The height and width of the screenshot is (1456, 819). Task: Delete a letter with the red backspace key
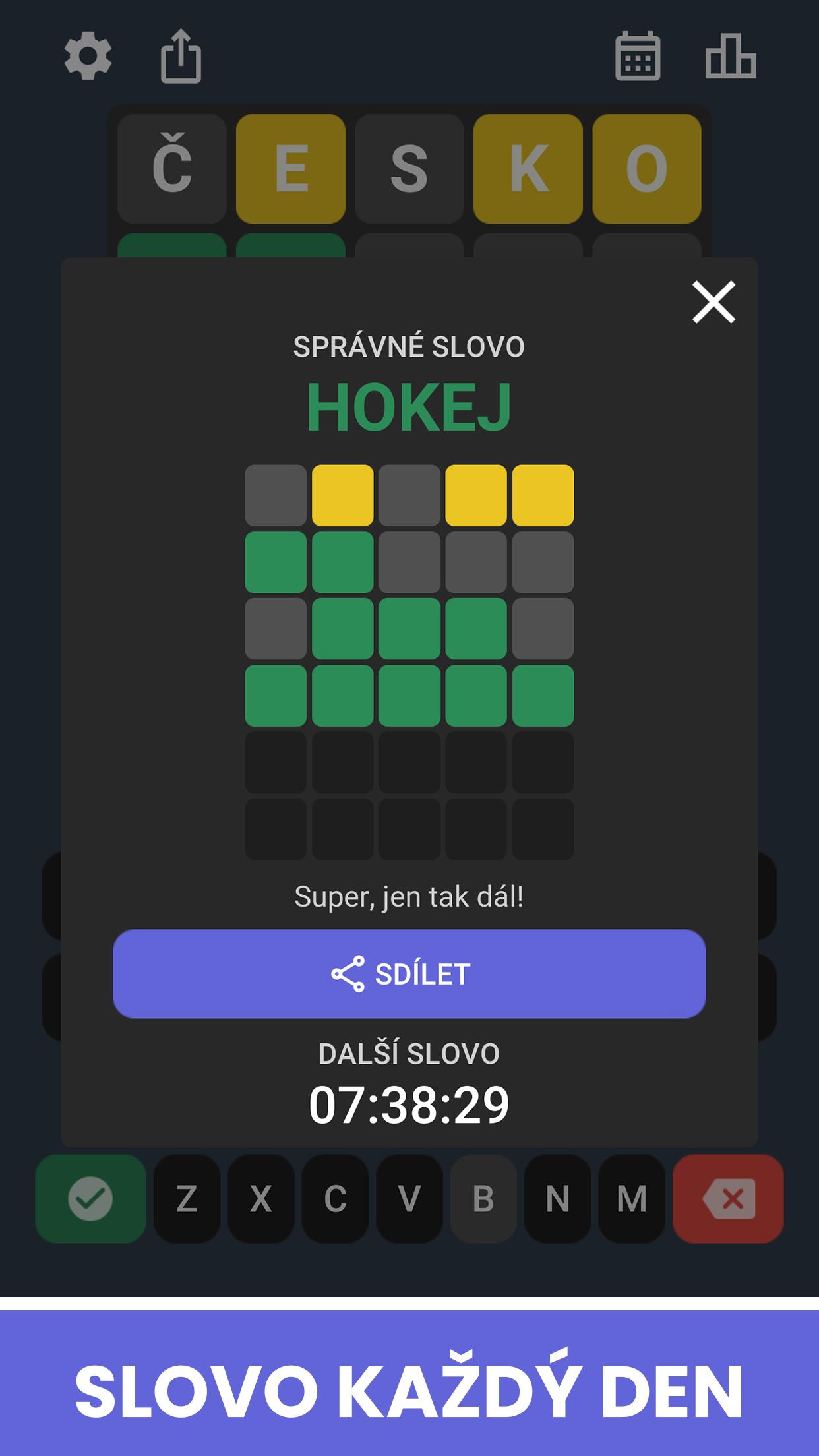click(728, 1198)
